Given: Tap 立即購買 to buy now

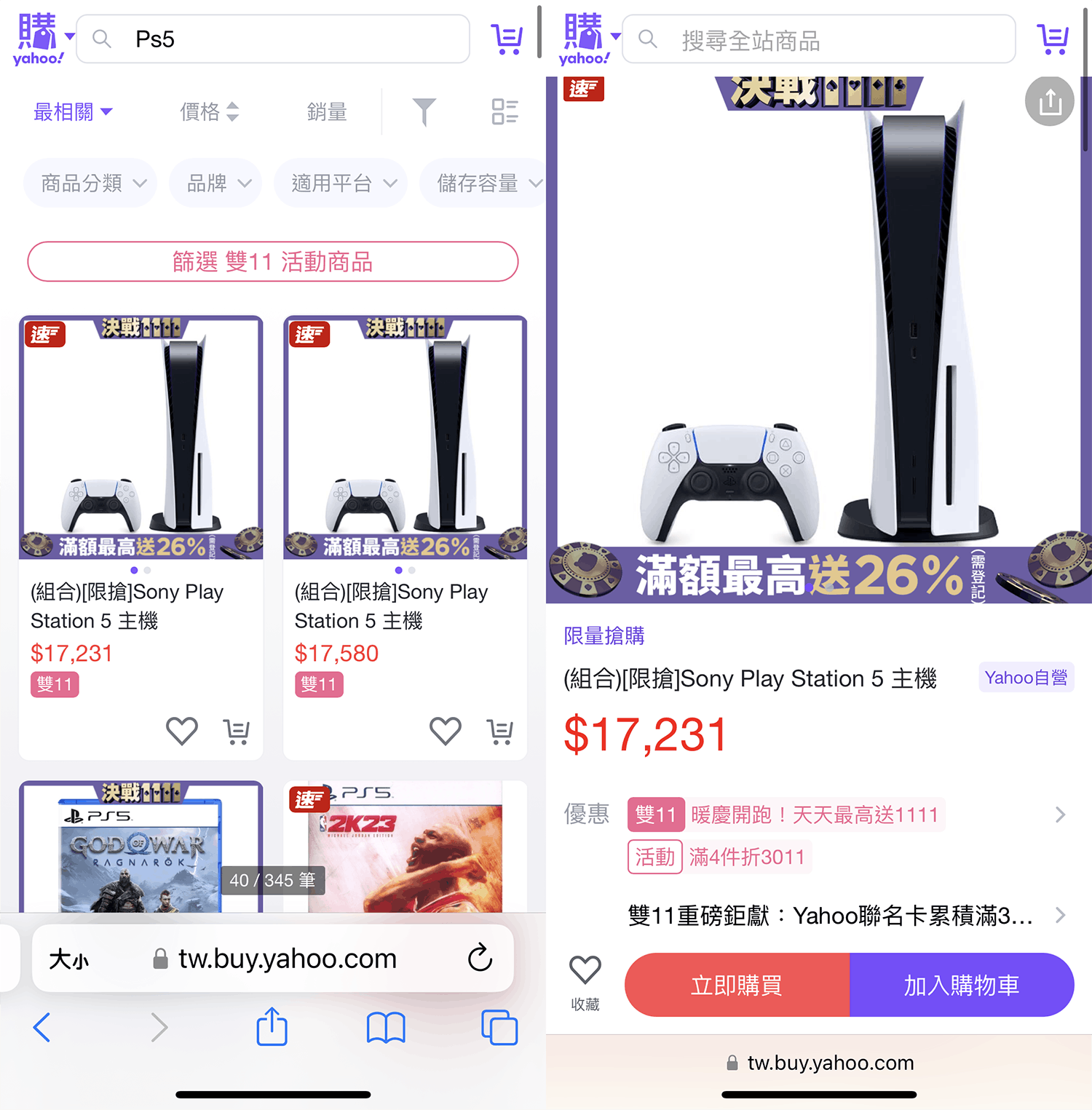Looking at the screenshot, I should point(737,985).
